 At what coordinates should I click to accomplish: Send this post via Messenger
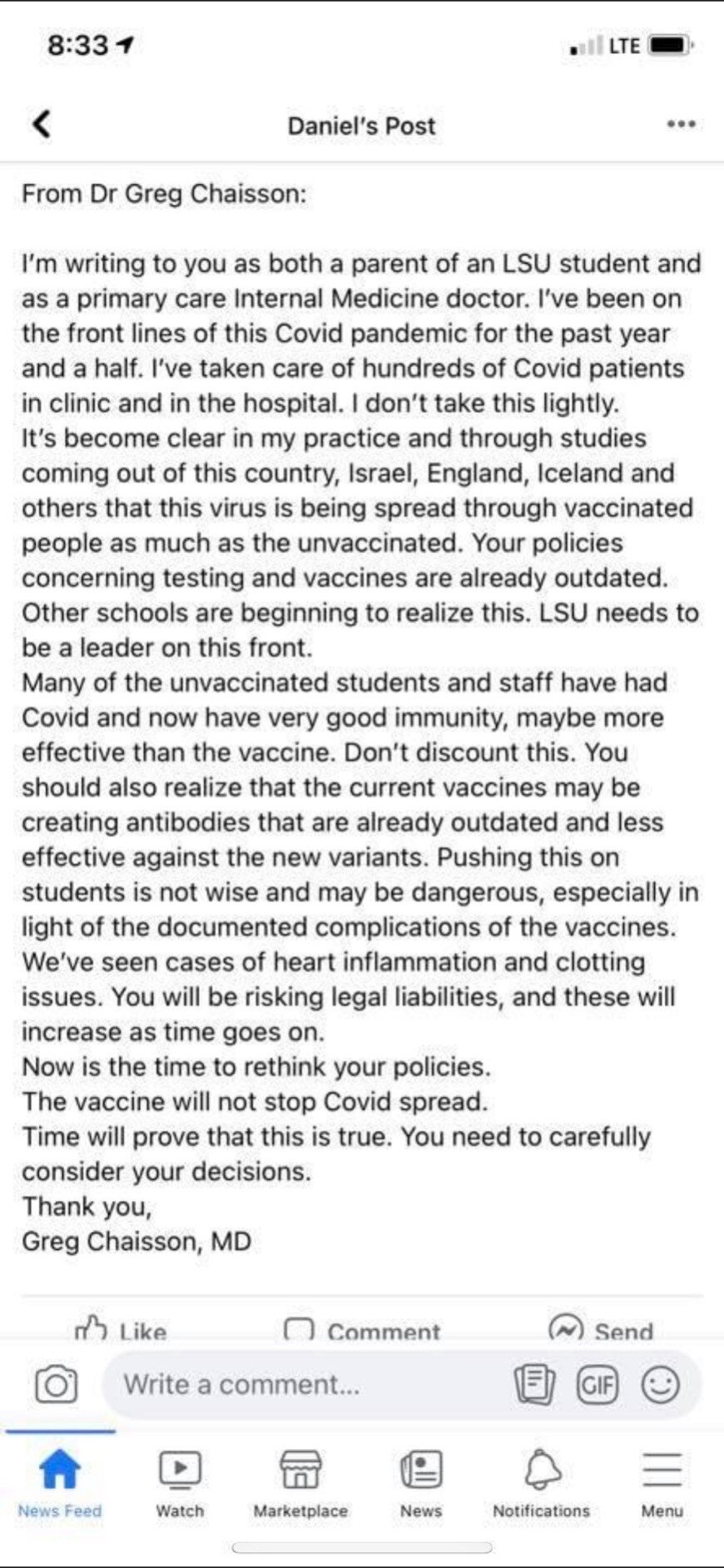pyautogui.click(x=601, y=1330)
